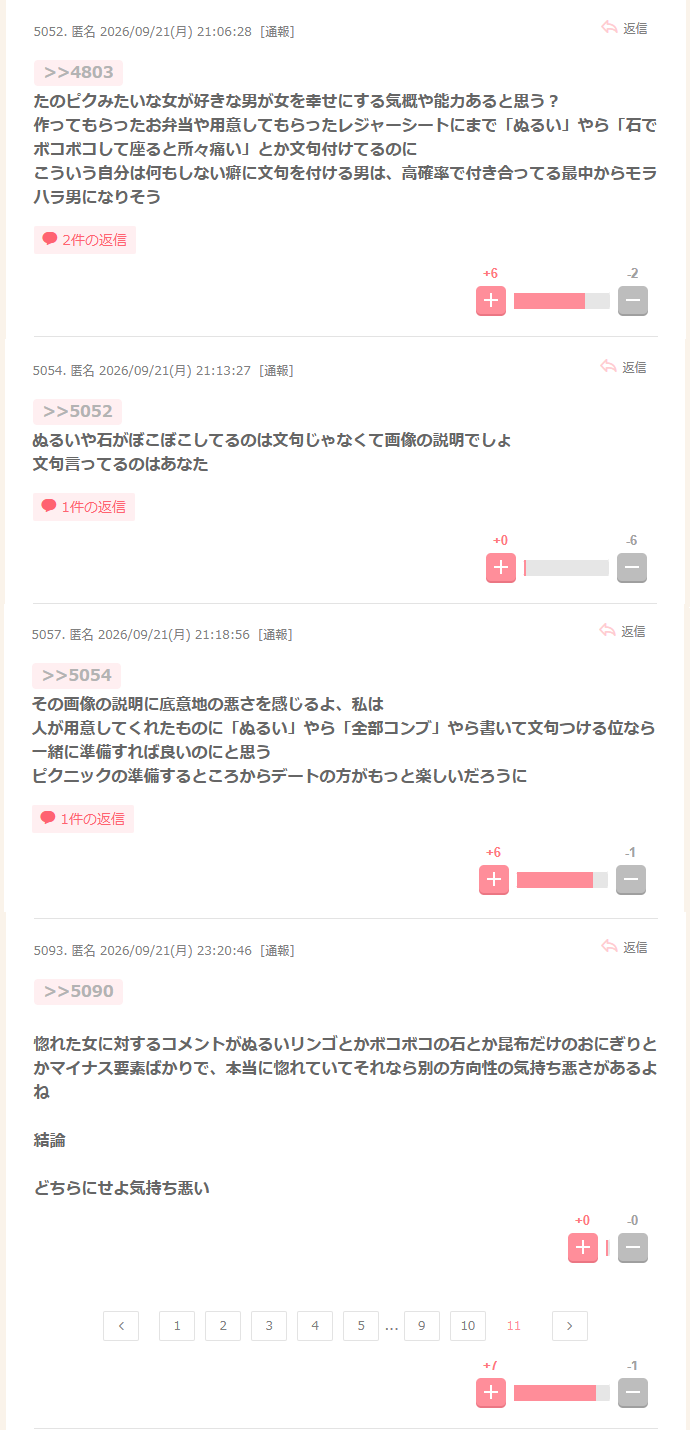This screenshot has width=690, height=1430.
Task: Go to page 10 of comments
Action: coord(468,1326)
